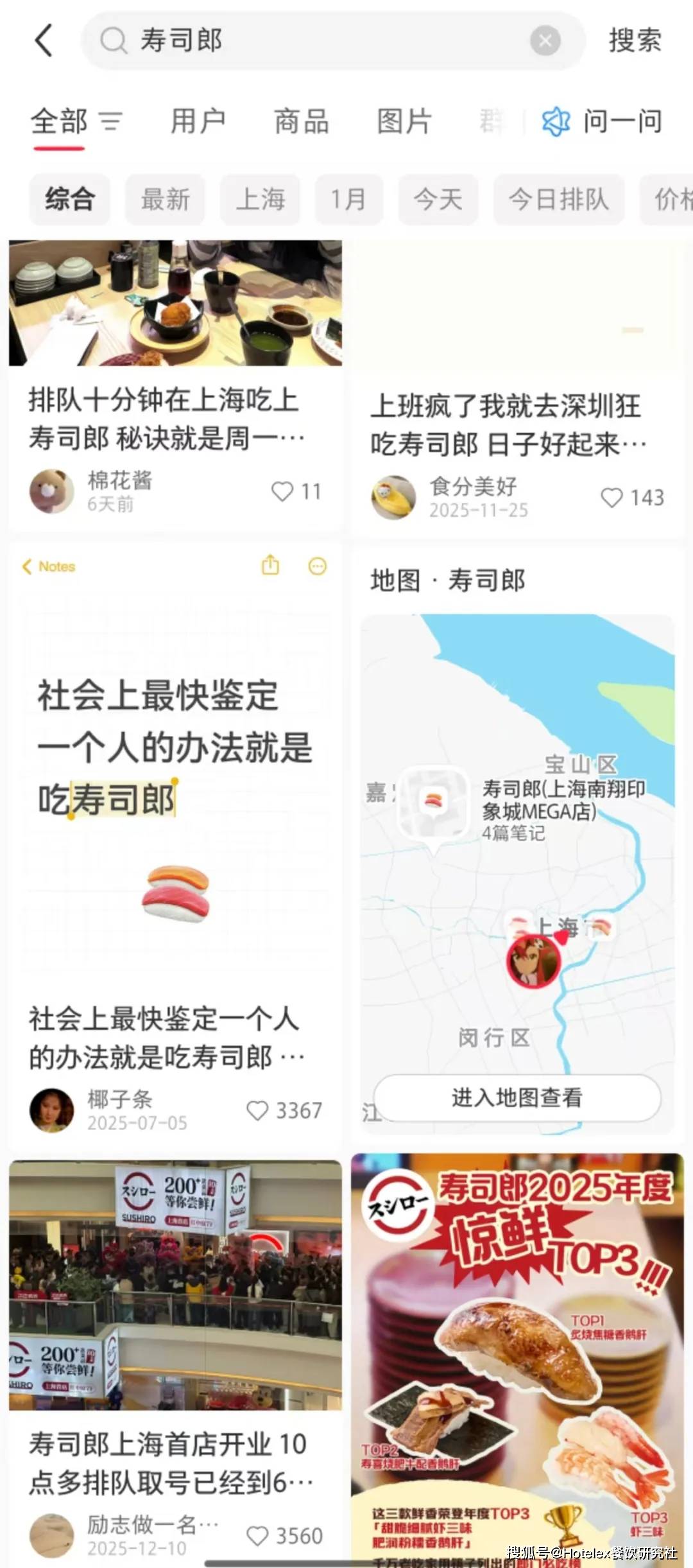693x1568 pixels.
Task: Filter by 今日排队 chip
Action: (558, 199)
